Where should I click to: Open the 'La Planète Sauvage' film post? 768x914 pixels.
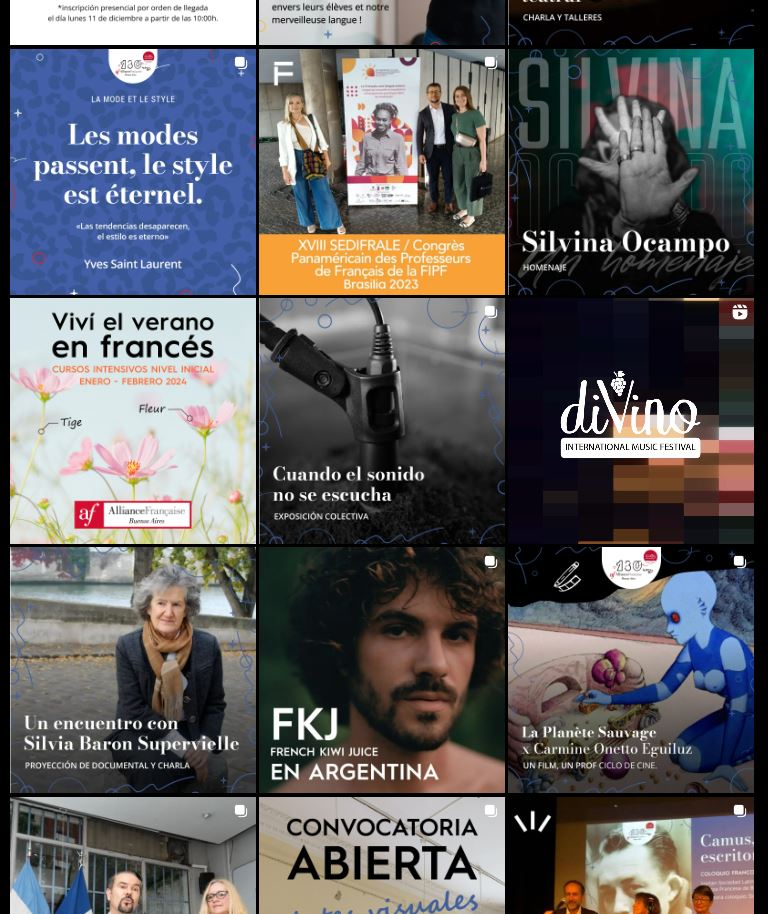click(x=631, y=670)
